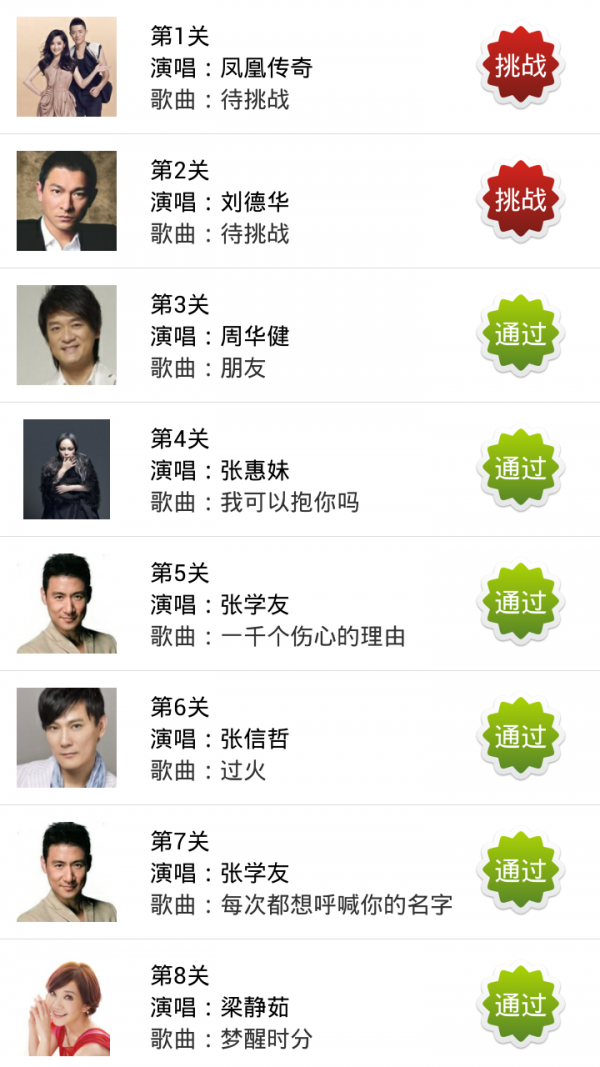Tap the 挑战 button for 第1关 凤凰传奇
600x1067 pixels.
pos(520,66)
